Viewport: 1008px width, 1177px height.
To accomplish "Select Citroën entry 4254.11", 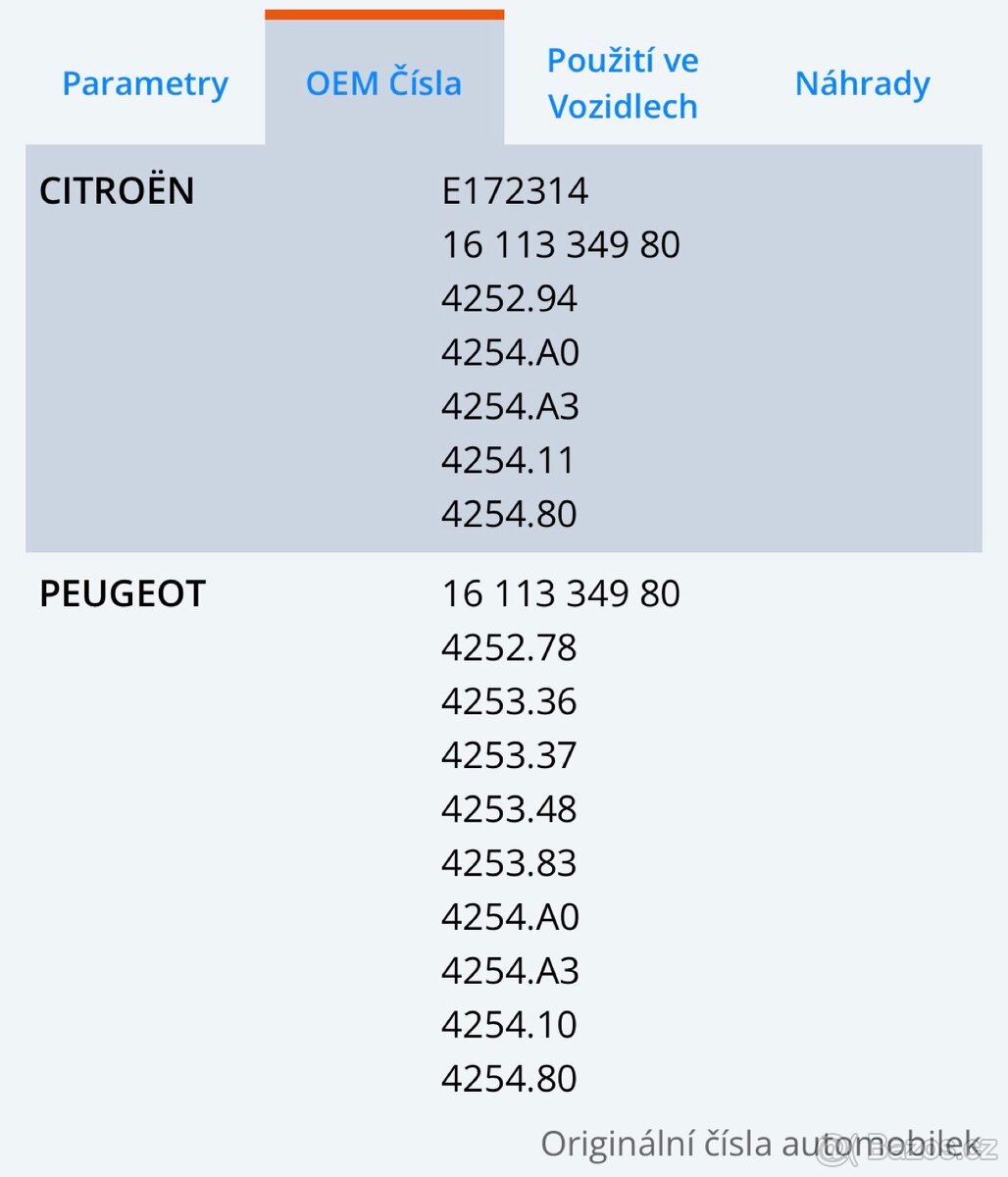I will [x=510, y=460].
